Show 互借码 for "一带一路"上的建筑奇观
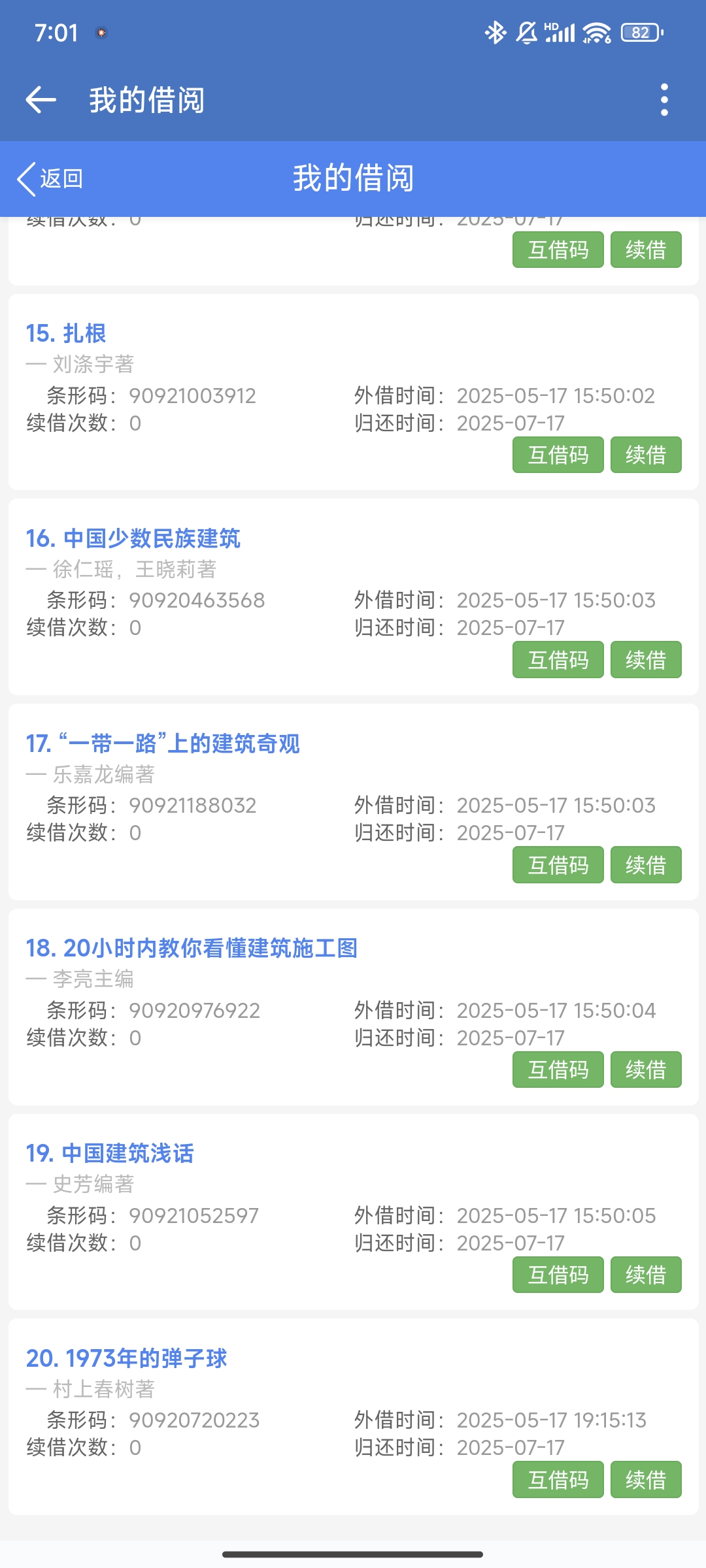The height and width of the screenshot is (1568, 706). [x=558, y=865]
